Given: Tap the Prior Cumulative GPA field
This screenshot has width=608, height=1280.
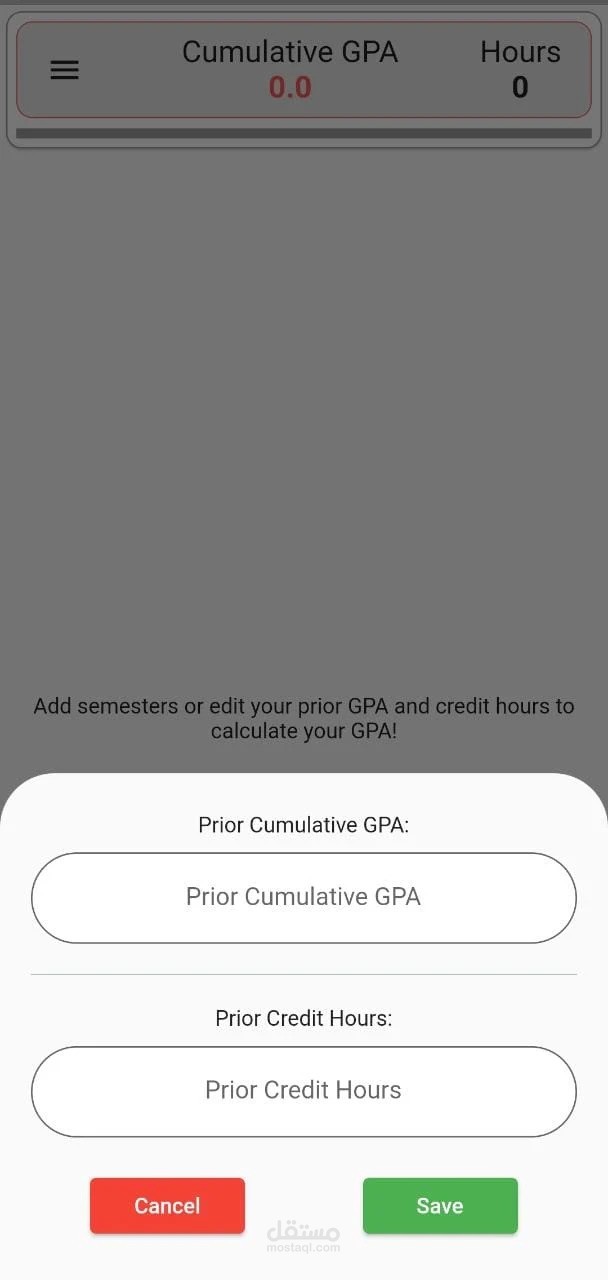Looking at the screenshot, I should (x=304, y=897).
